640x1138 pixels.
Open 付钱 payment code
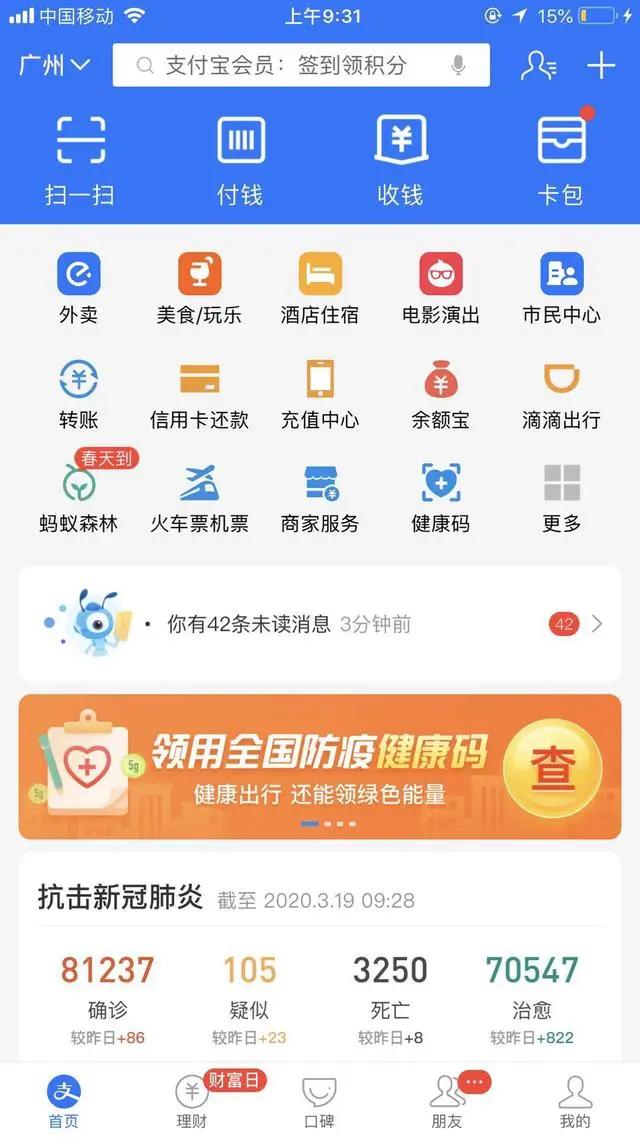tap(240, 160)
